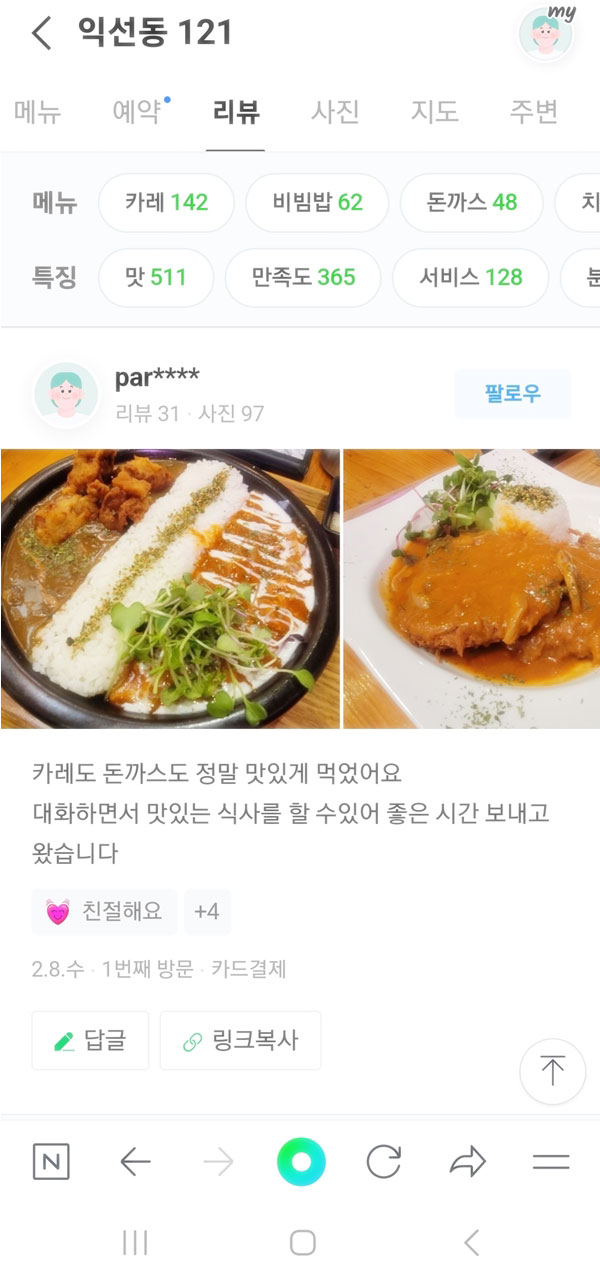Open my profile avatar
Screen dimensions: 600x1282
pos(546,34)
